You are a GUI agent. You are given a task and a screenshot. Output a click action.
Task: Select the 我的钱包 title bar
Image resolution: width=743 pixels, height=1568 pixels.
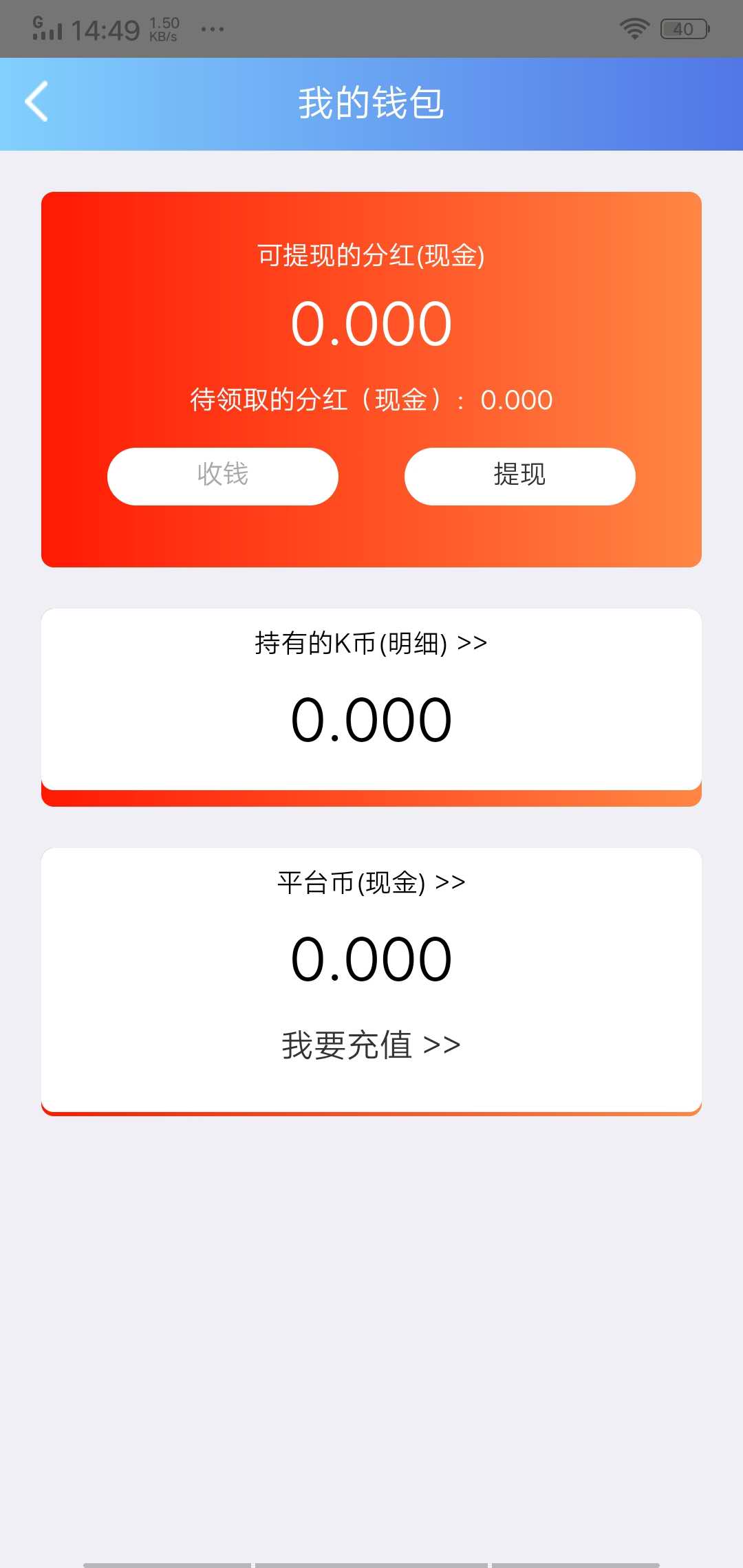[x=371, y=103]
